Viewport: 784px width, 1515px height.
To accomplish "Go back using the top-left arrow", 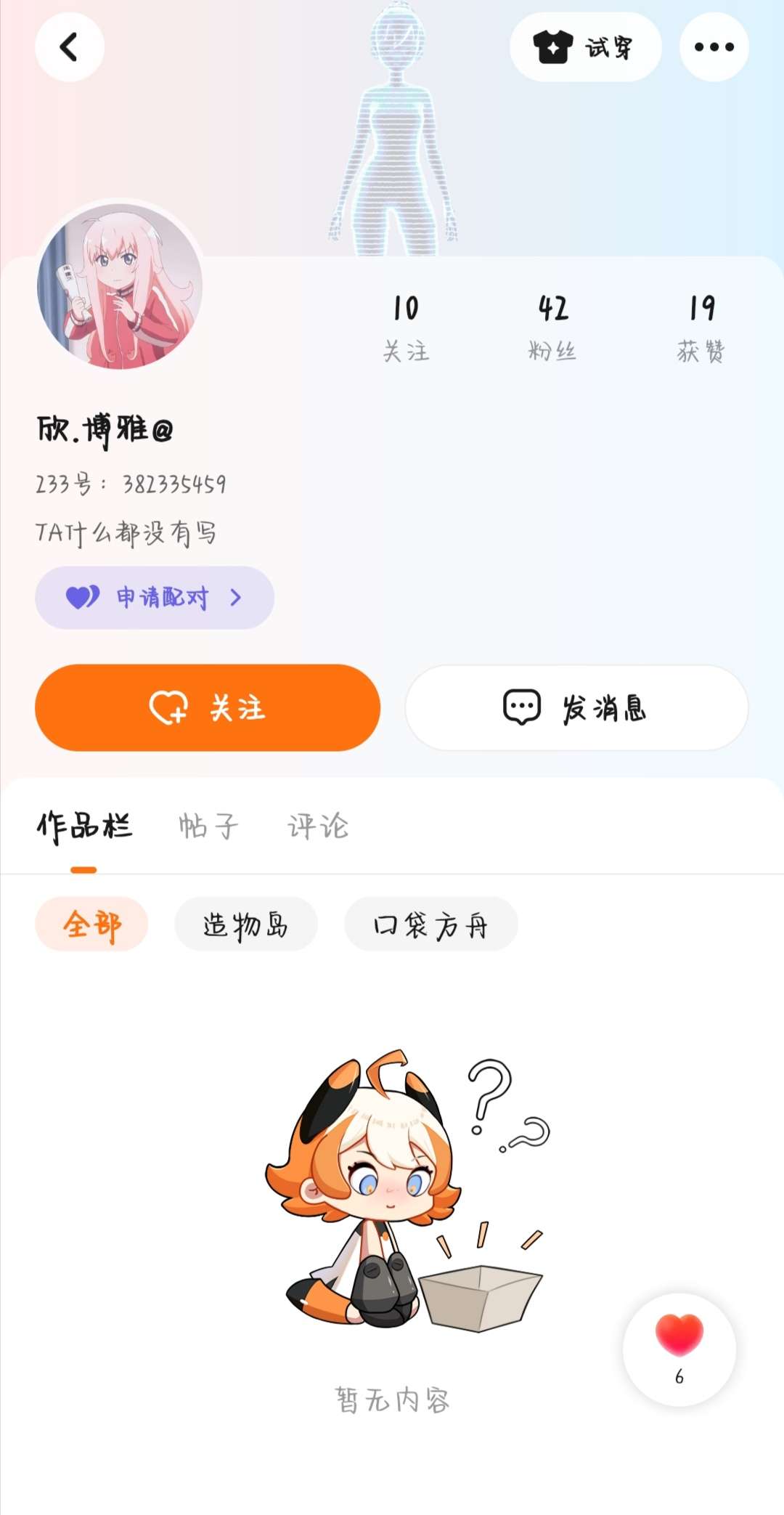I will click(x=70, y=47).
